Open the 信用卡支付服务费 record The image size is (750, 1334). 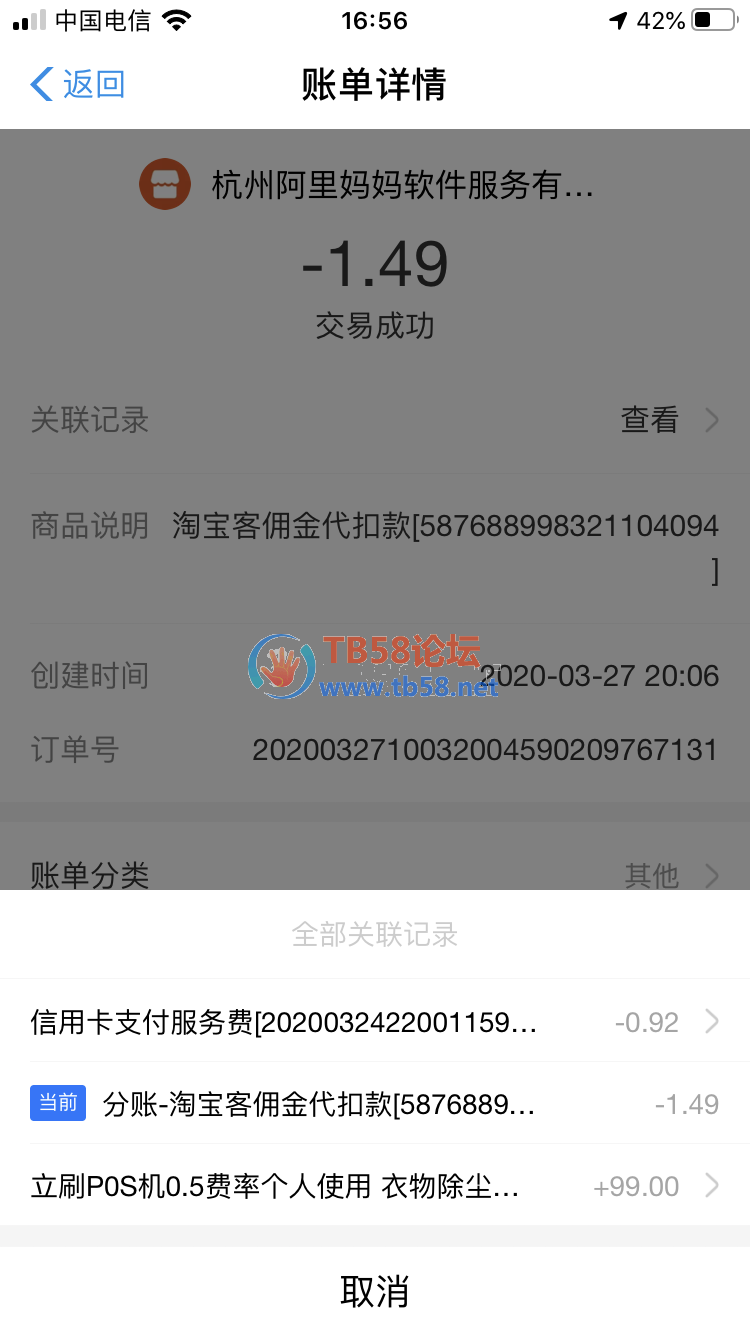click(374, 1022)
